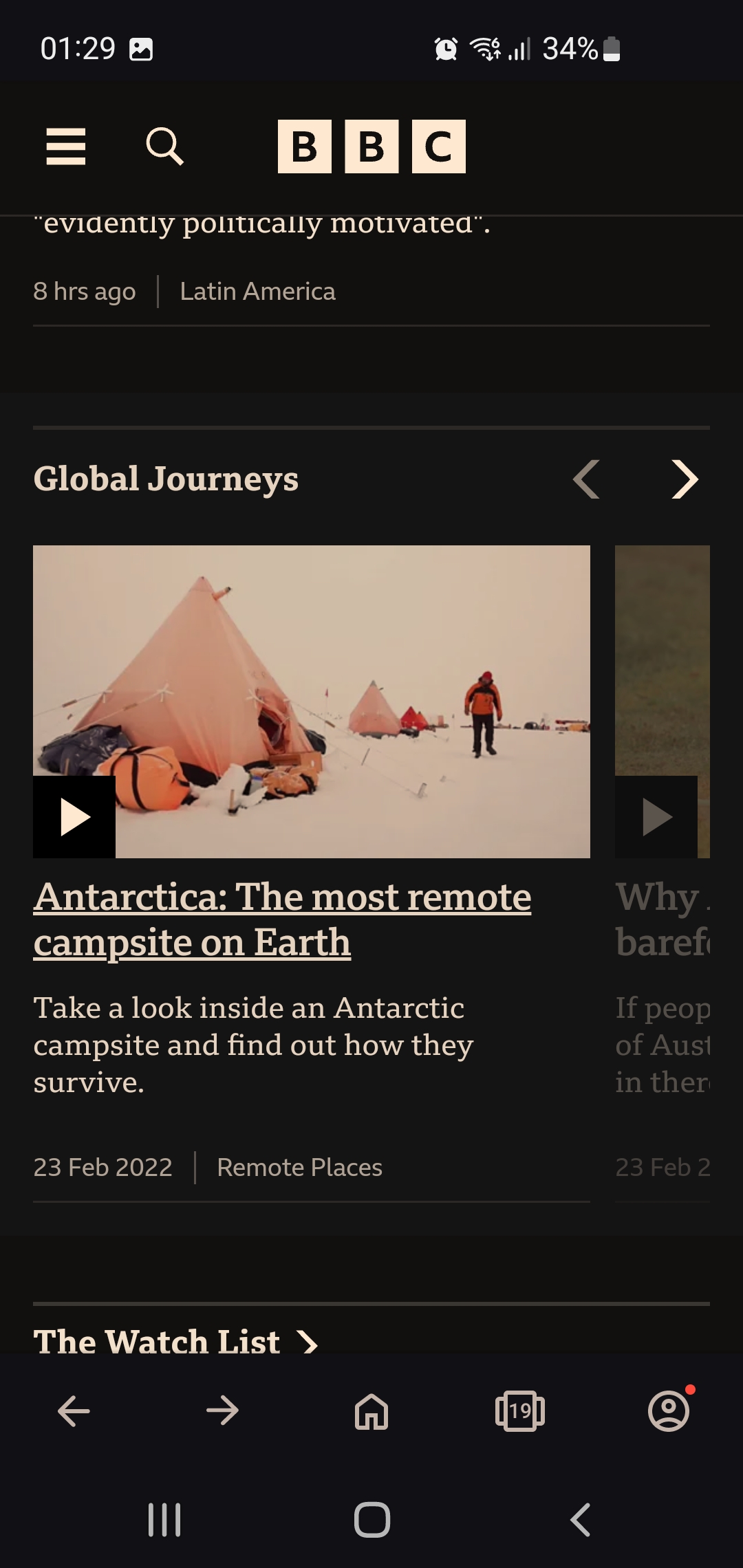Open the browser home page
This screenshot has width=743, height=1568.
point(371,1411)
